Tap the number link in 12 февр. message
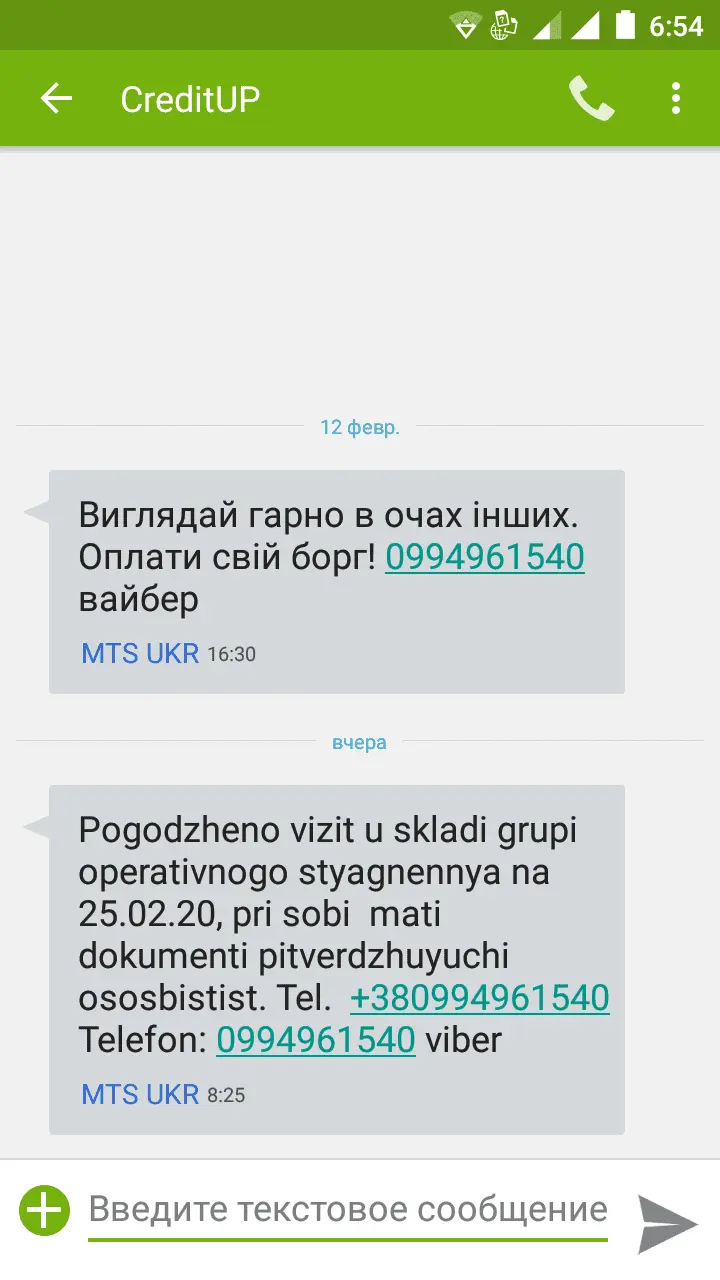The width and height of the screenshot is (720, 1280). tap(484, 557)
